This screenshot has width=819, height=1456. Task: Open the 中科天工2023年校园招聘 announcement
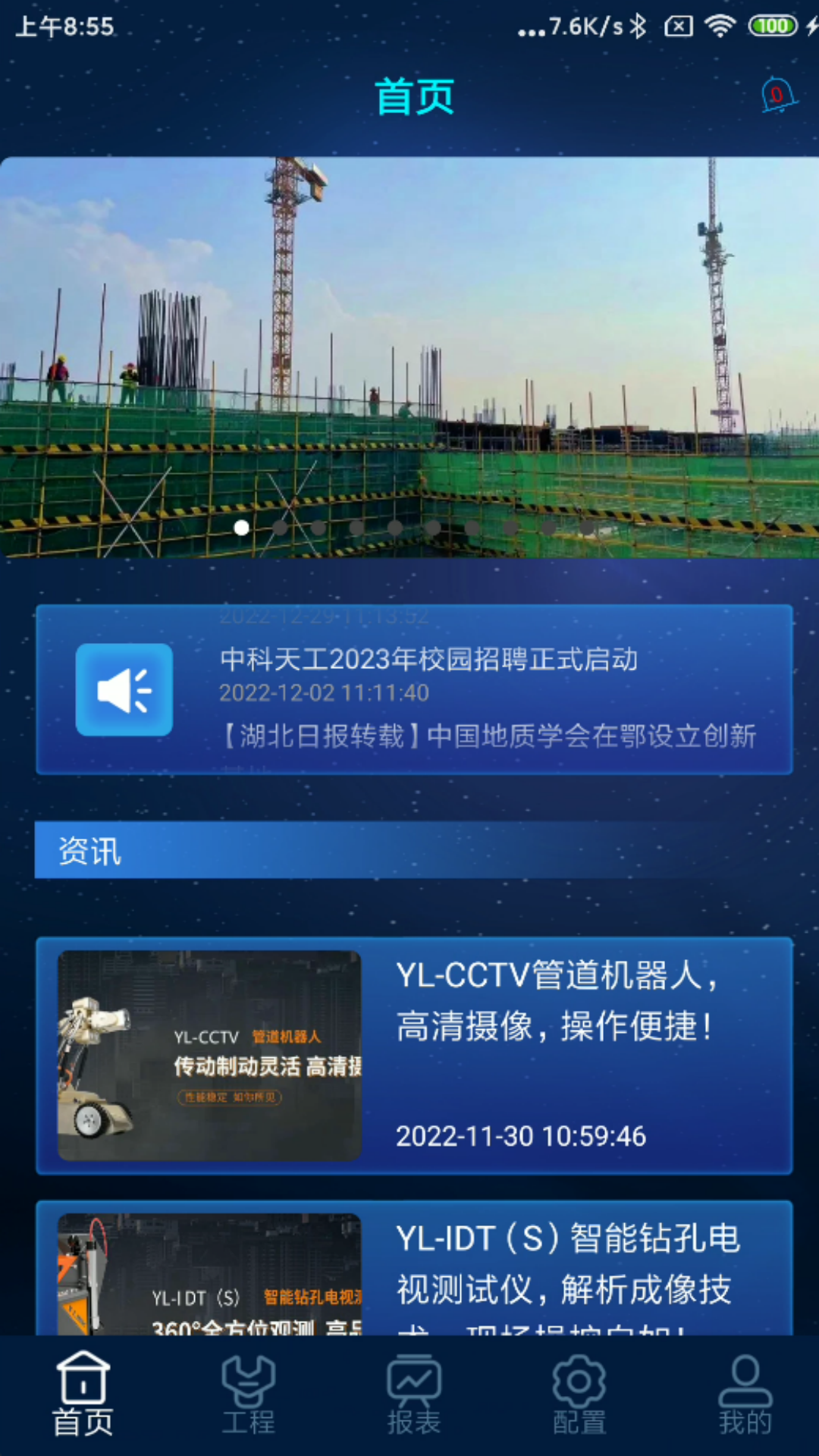click(x=428, y=660)
